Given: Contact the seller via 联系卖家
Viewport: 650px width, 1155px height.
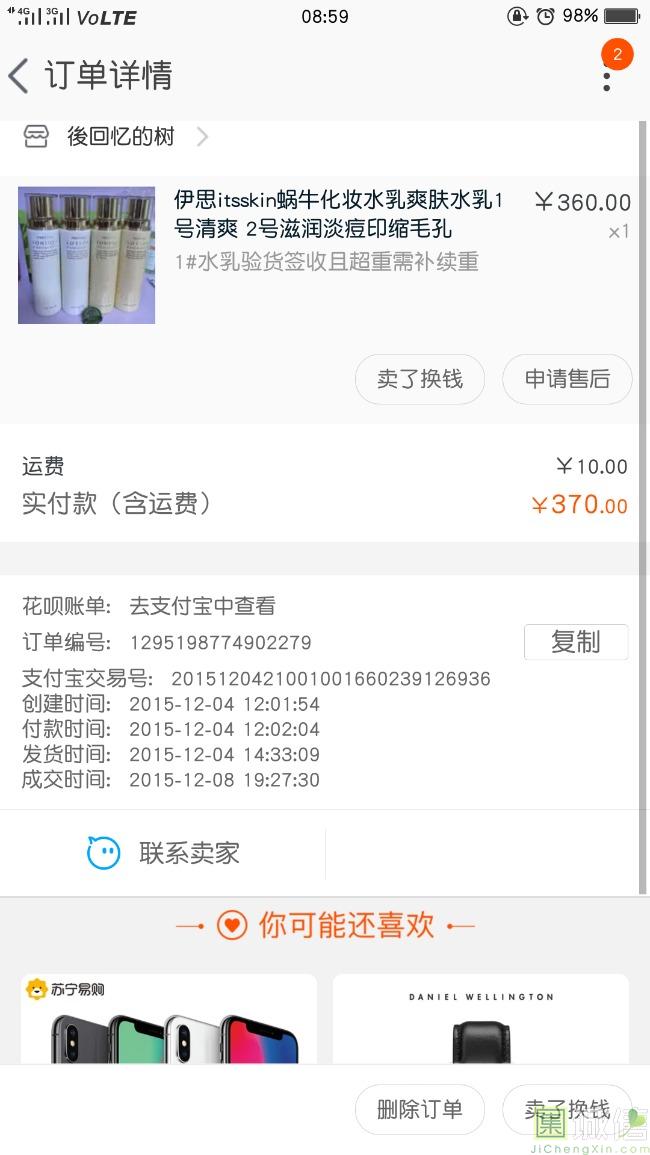Looking at the screenshot, I should pyautogui.click(x=164, y=853).
